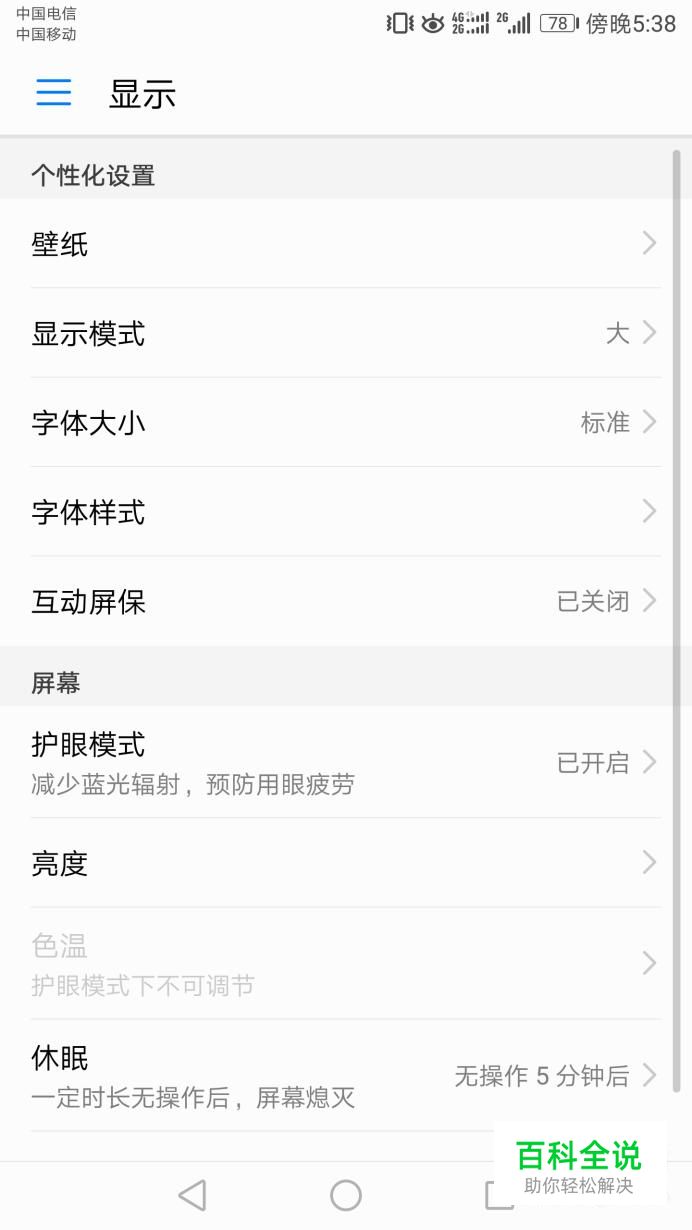Open the 亮度 brightness settings
This screenshot has width=692, height=1230.
click(346, 862)
